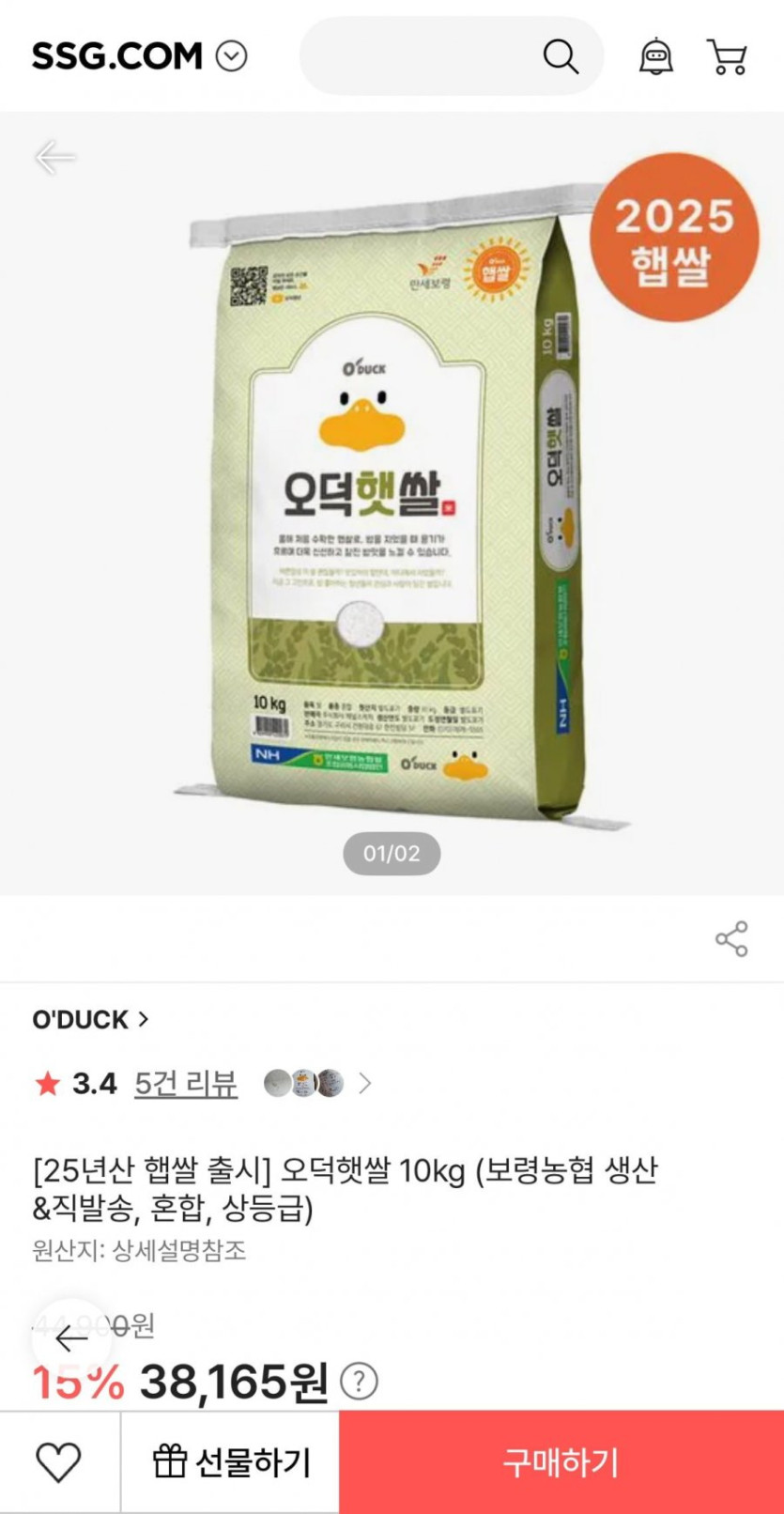Viewport: 784px width, 1514px height.
Task: Open the shopping cart
Action: [727, 56]
